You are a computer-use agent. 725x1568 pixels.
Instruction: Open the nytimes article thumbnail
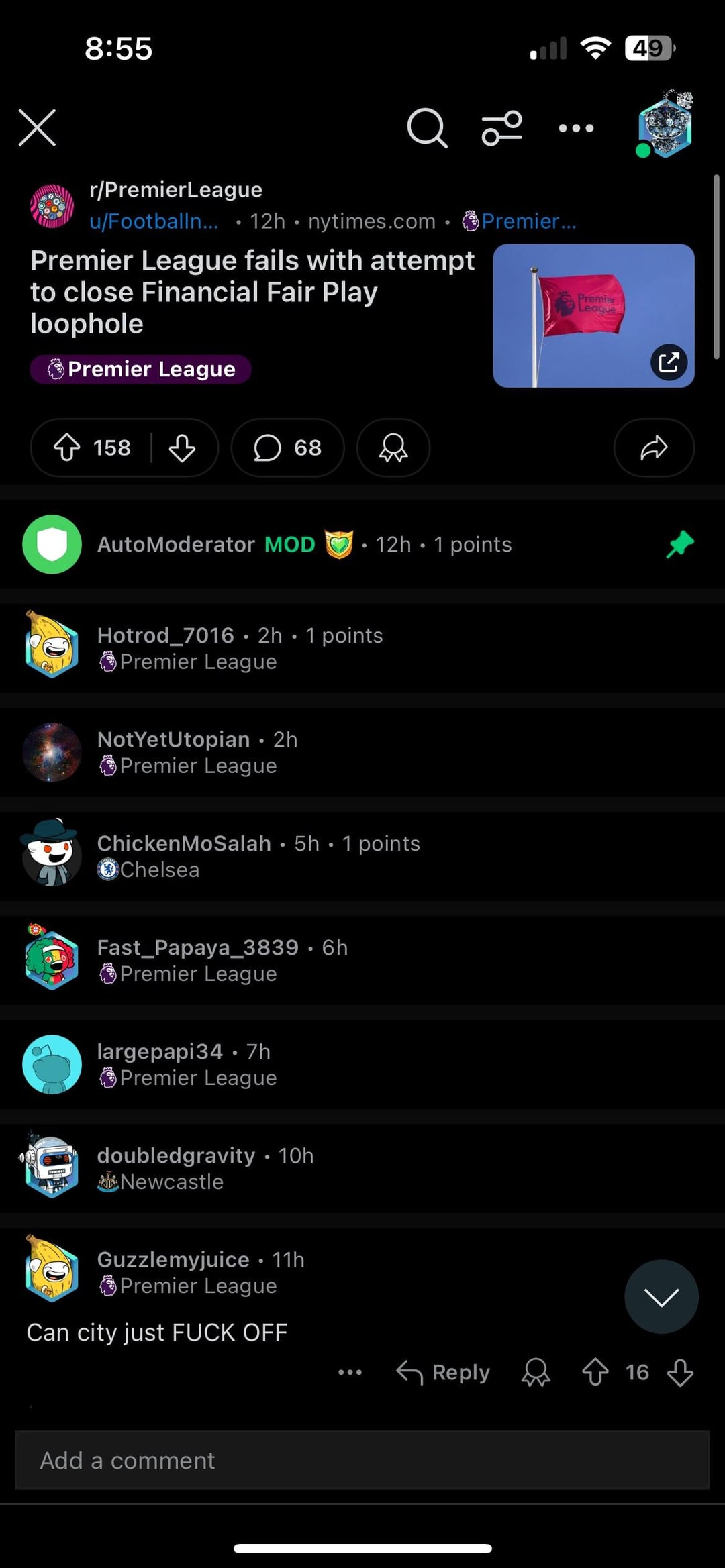coord(593,315)
